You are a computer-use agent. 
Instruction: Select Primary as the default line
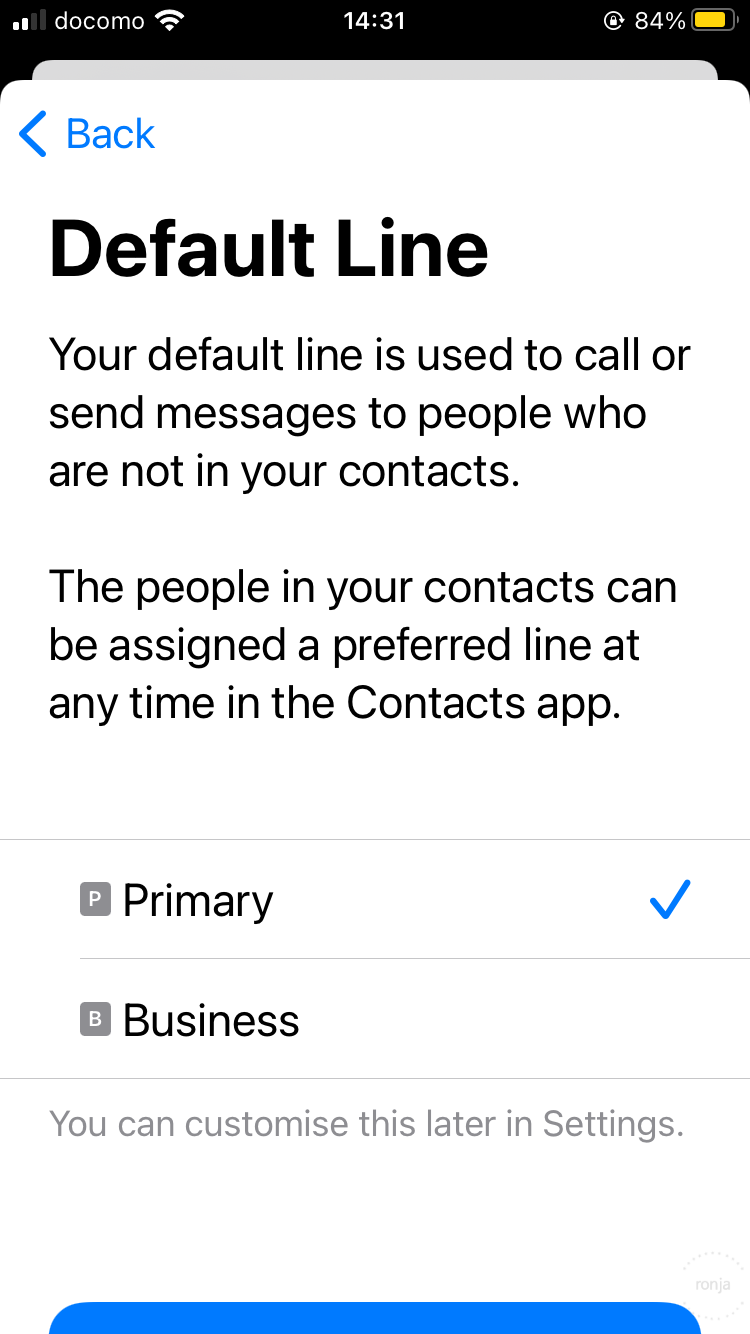point(375,899)
